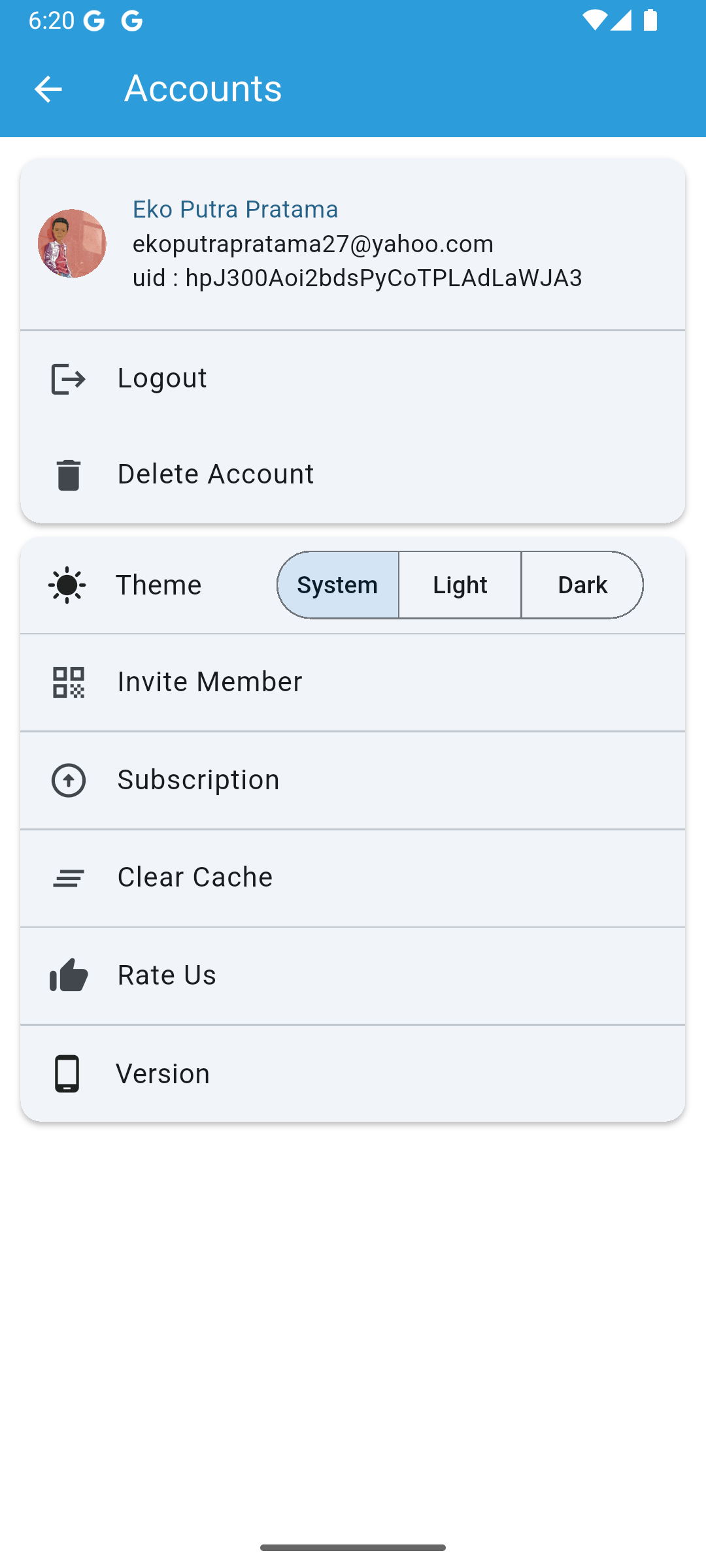
Task: Click the phone icon next to Version
Action: click(67, 1072)
